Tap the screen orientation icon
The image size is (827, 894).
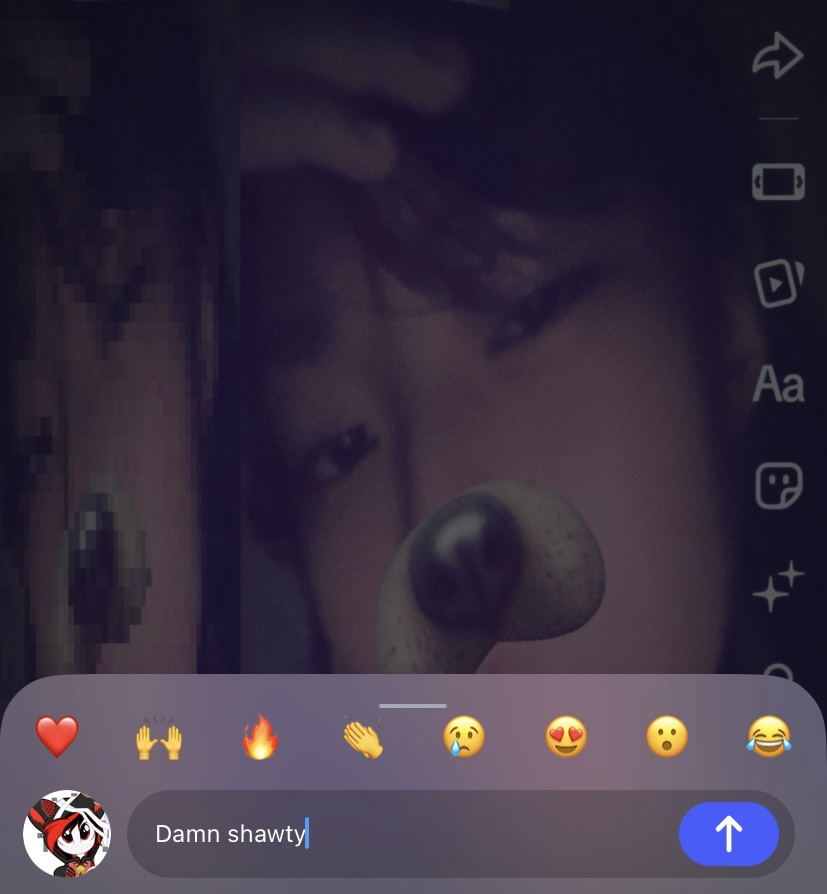778,183
